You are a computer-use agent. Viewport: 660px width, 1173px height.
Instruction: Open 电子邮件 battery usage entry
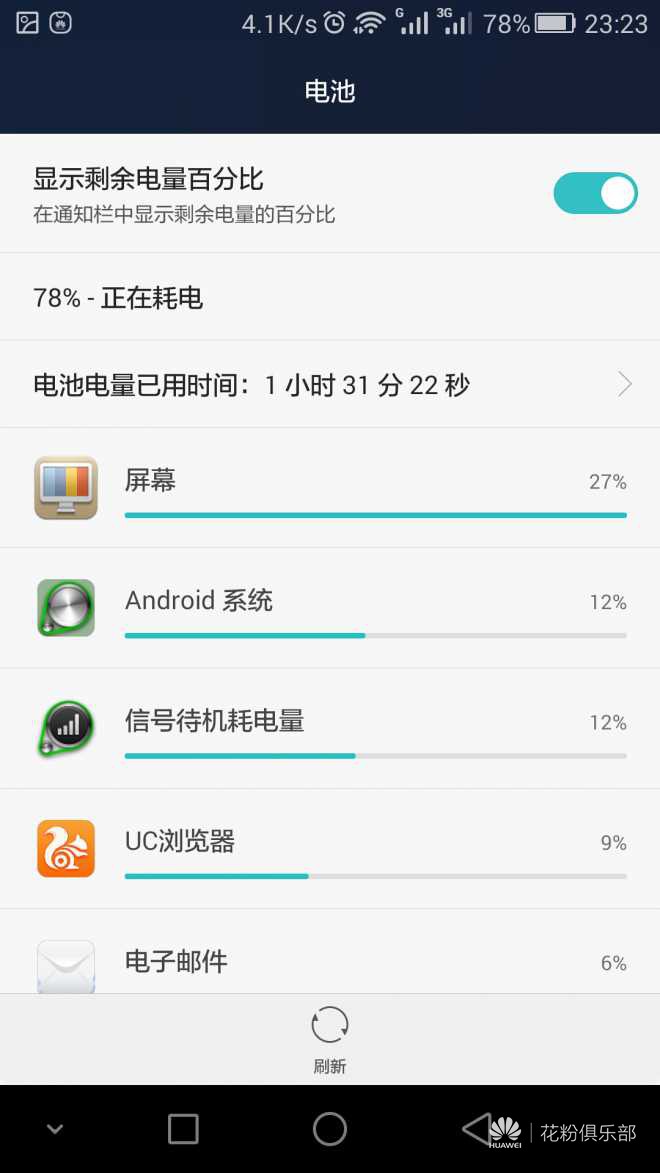pos(330,962)
